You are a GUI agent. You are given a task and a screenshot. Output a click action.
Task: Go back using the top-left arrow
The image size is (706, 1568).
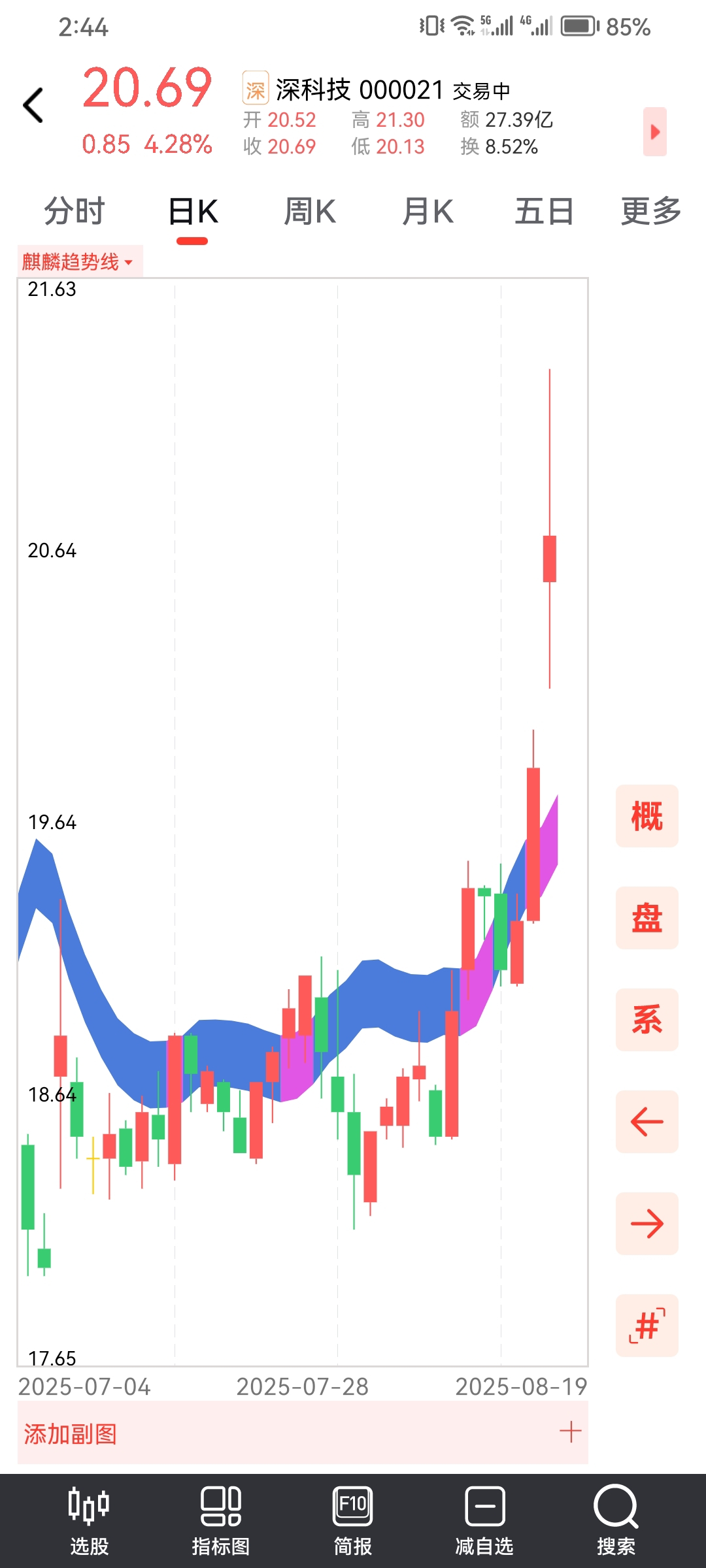point(33,105)
